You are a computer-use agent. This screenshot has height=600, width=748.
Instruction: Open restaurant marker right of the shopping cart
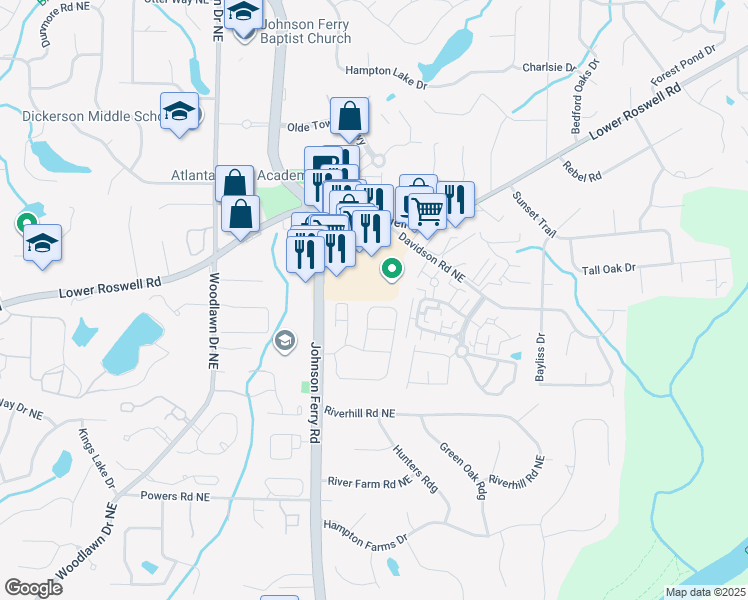456,203
